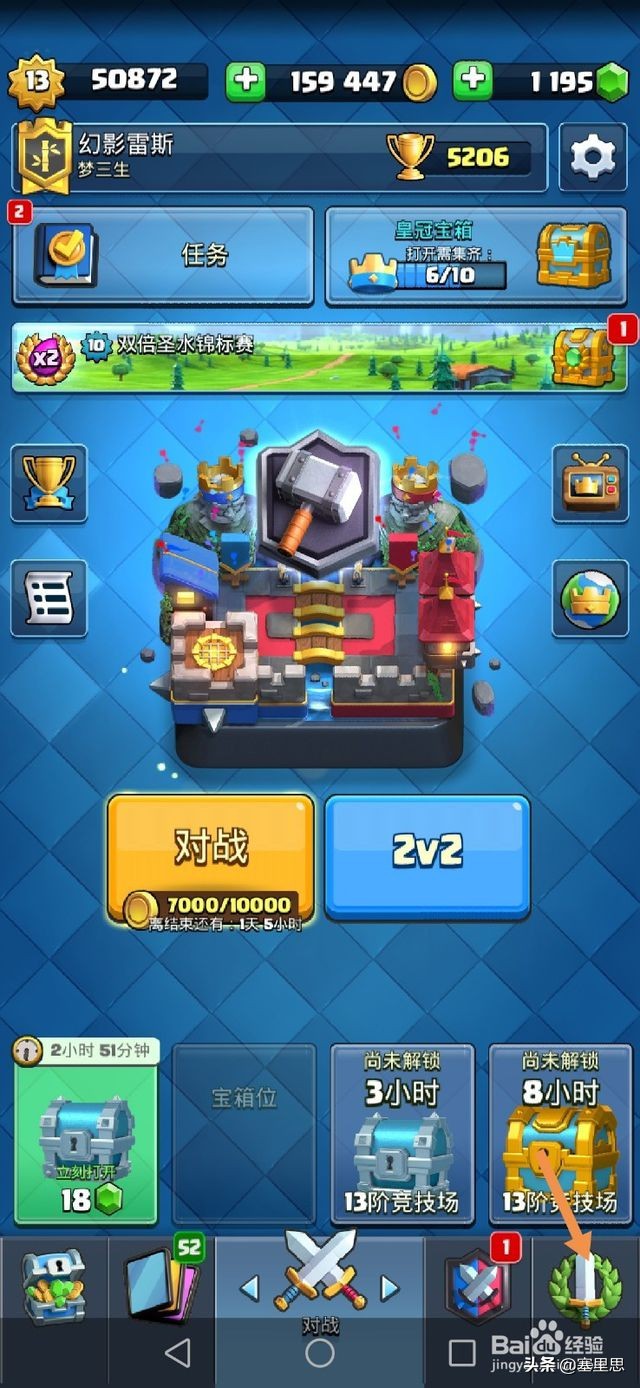This screenshot has width=640, height=1388.
Task: Open the battle log scroll icon
Action: coord(48,598)
